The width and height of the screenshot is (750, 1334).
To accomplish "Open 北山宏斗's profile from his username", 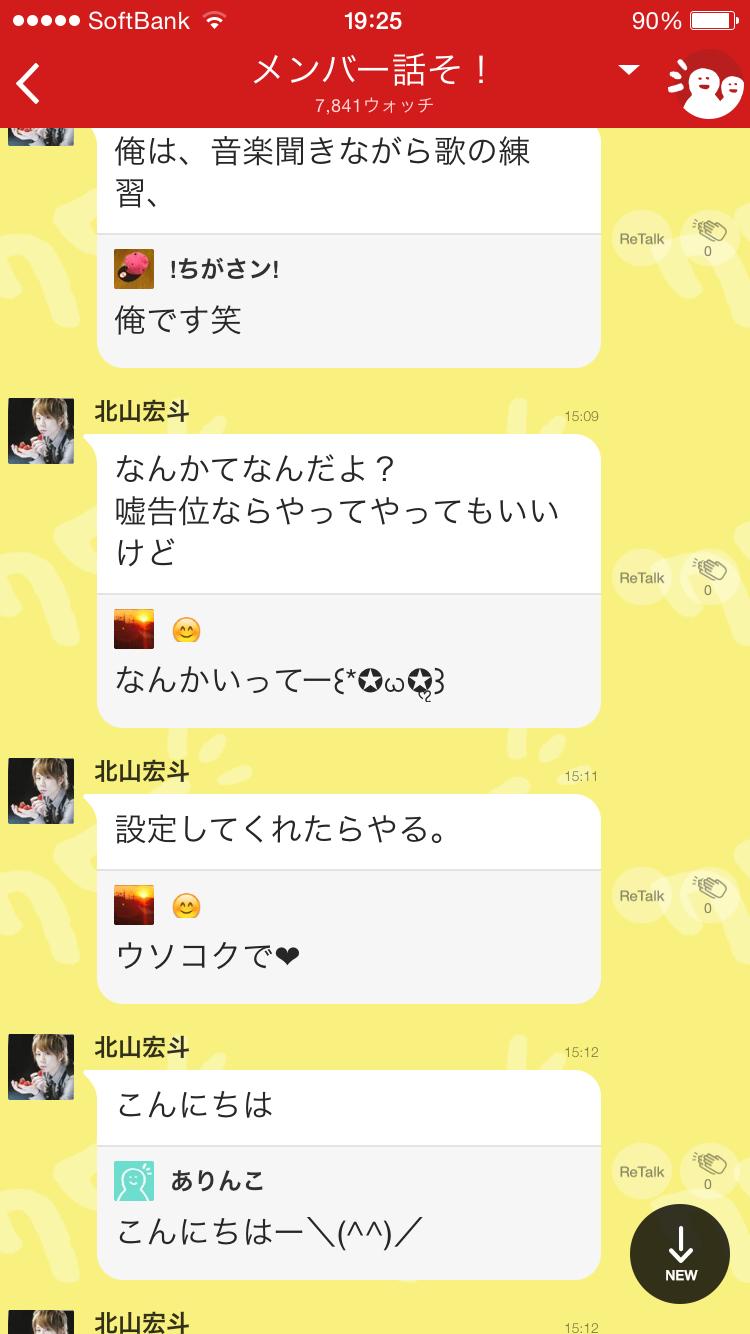I will [142, 411].
